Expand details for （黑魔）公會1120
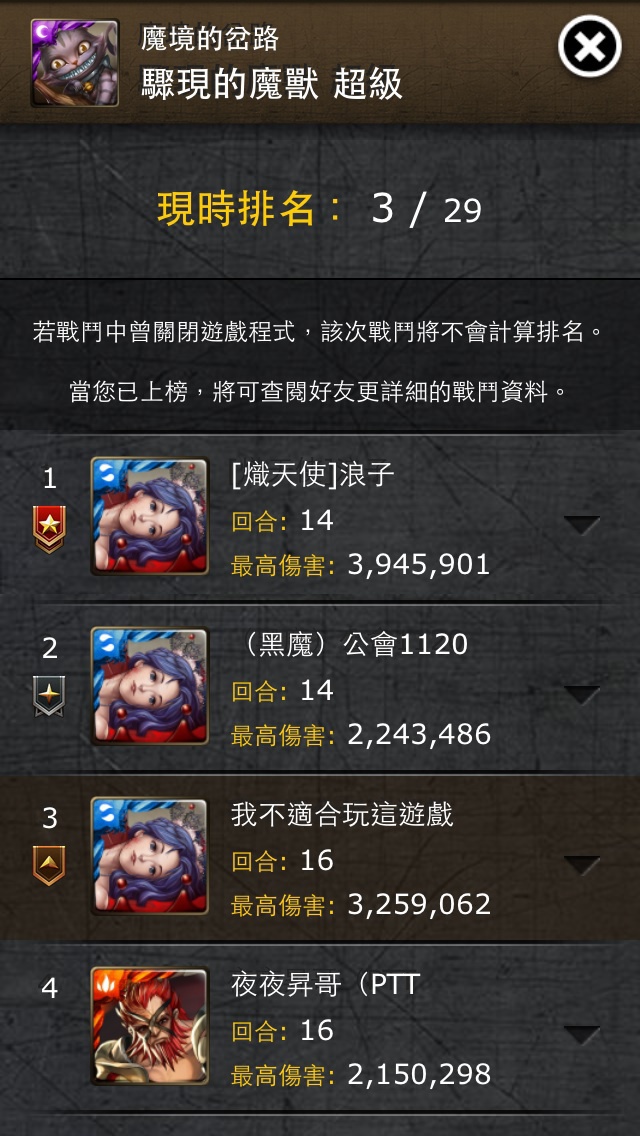640x1136 pixels. 582,695
